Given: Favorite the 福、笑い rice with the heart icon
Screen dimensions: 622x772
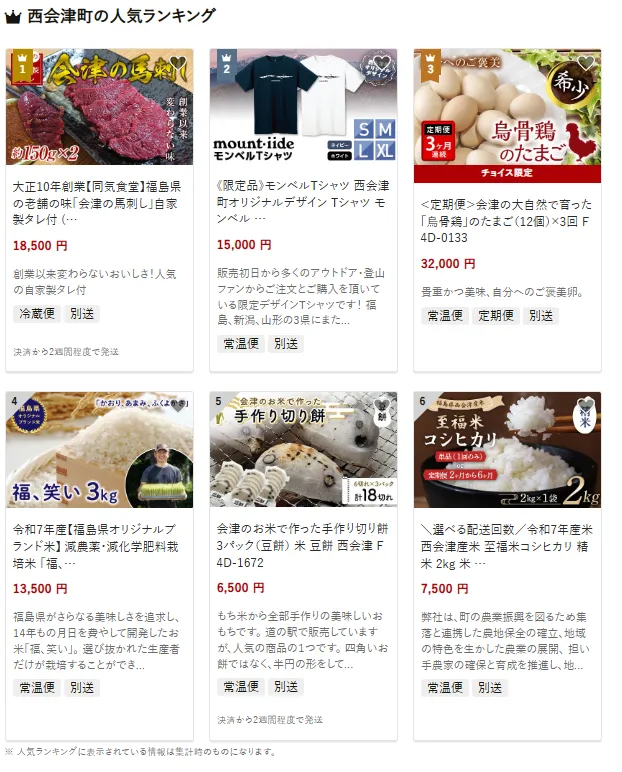Looking at the screenshot, I should pos(178,407).
